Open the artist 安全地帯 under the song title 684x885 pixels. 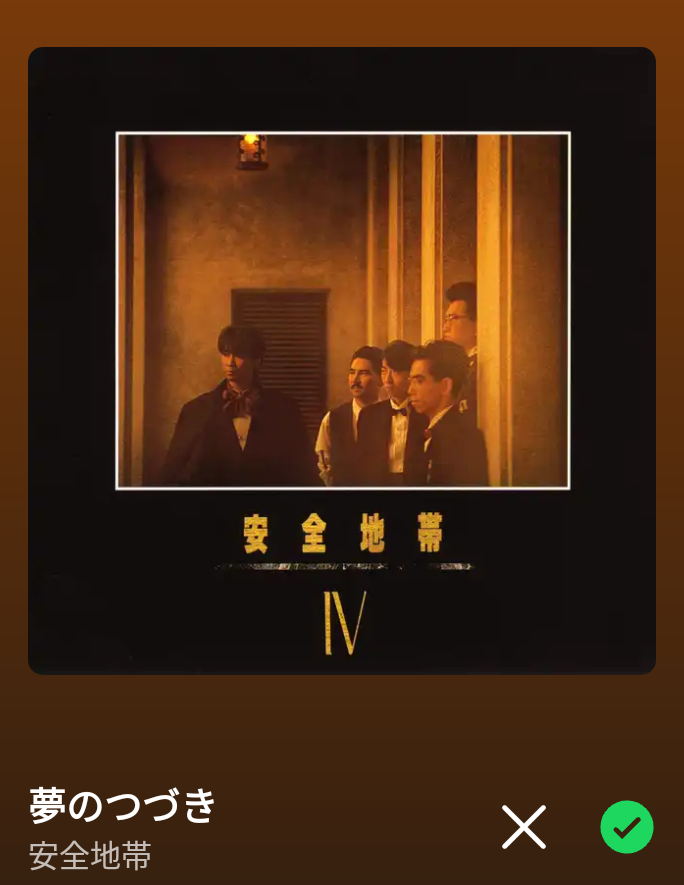pyautogui.click(x=90, y=856)
